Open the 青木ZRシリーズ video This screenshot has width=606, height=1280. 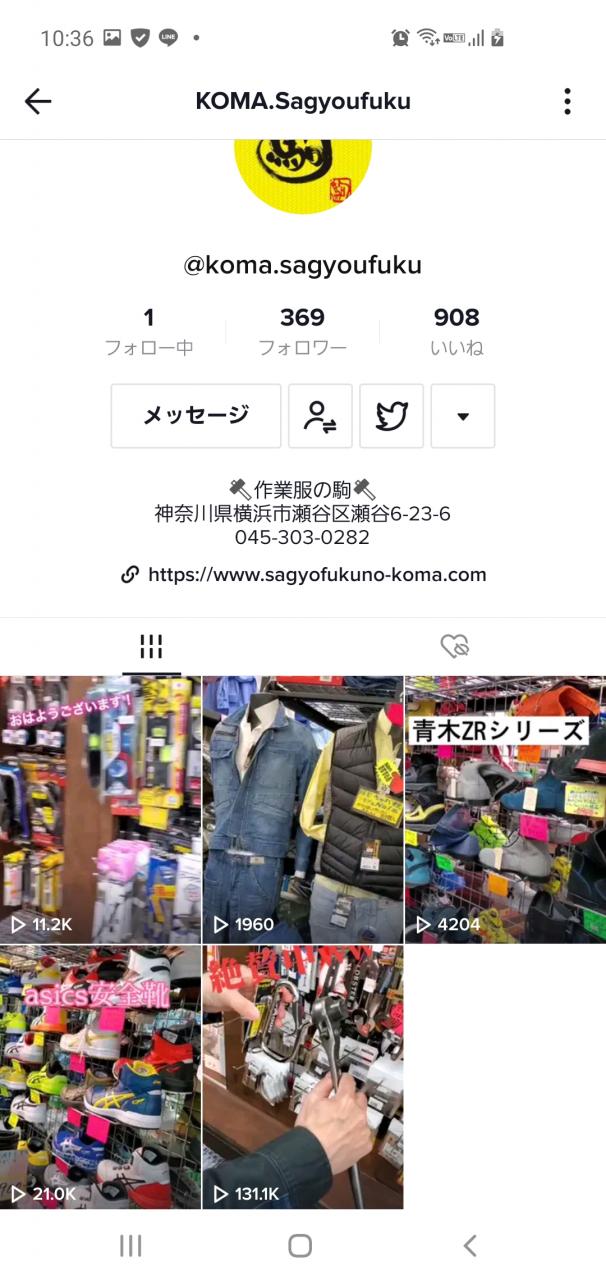505,809
